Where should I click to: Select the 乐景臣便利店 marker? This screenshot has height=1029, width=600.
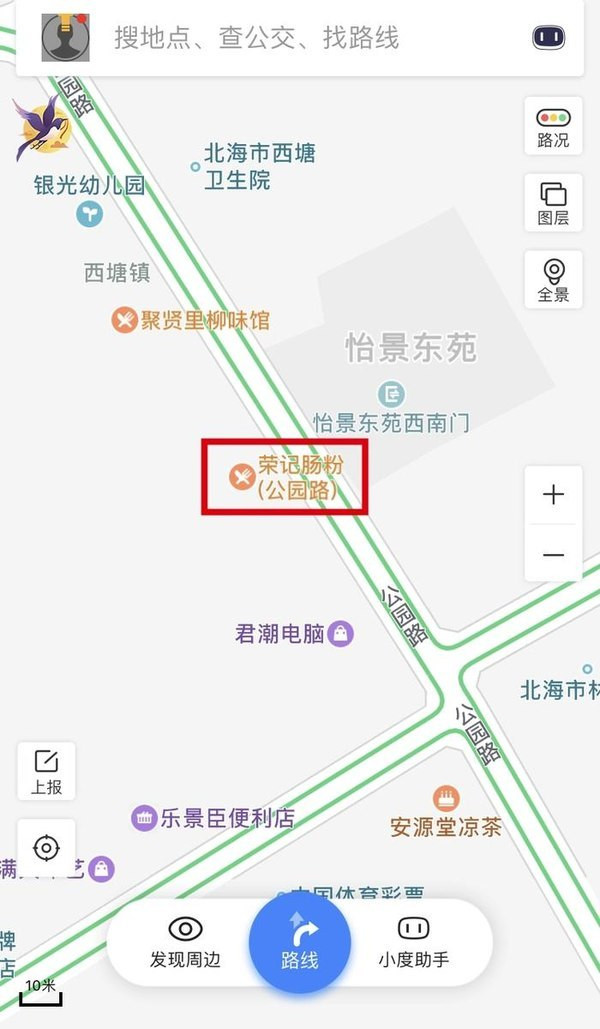click(x=144, y=818)
